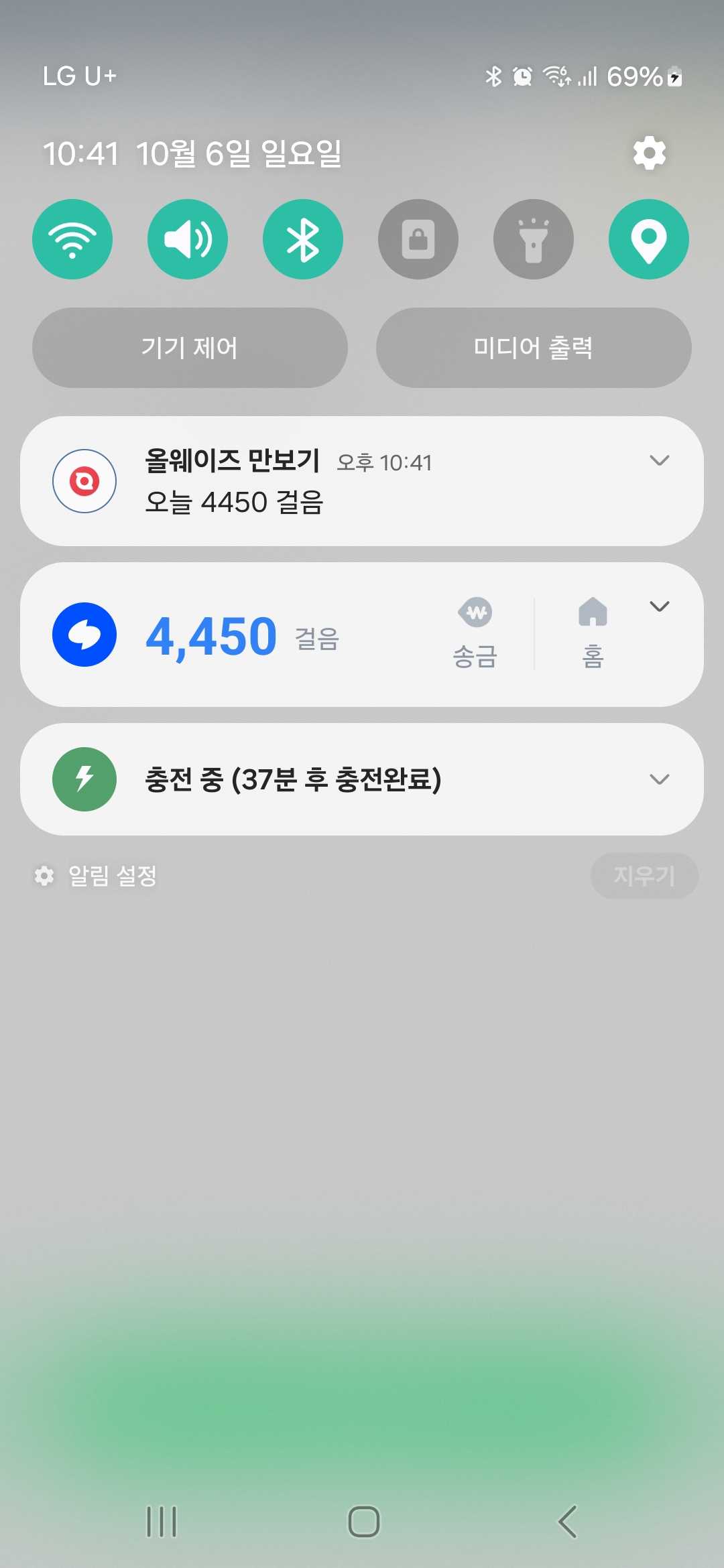724x1568 pixels.
Task: Toggle the sound mode button
Action: point(188,239)
